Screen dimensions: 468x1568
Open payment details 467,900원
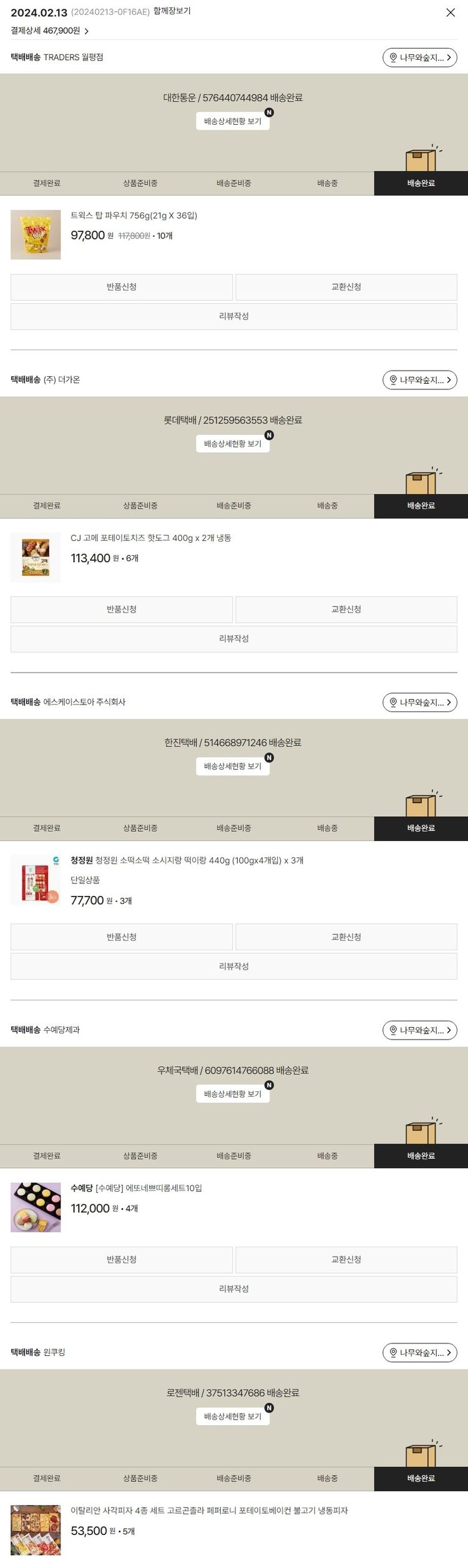(x=49, y=31)
